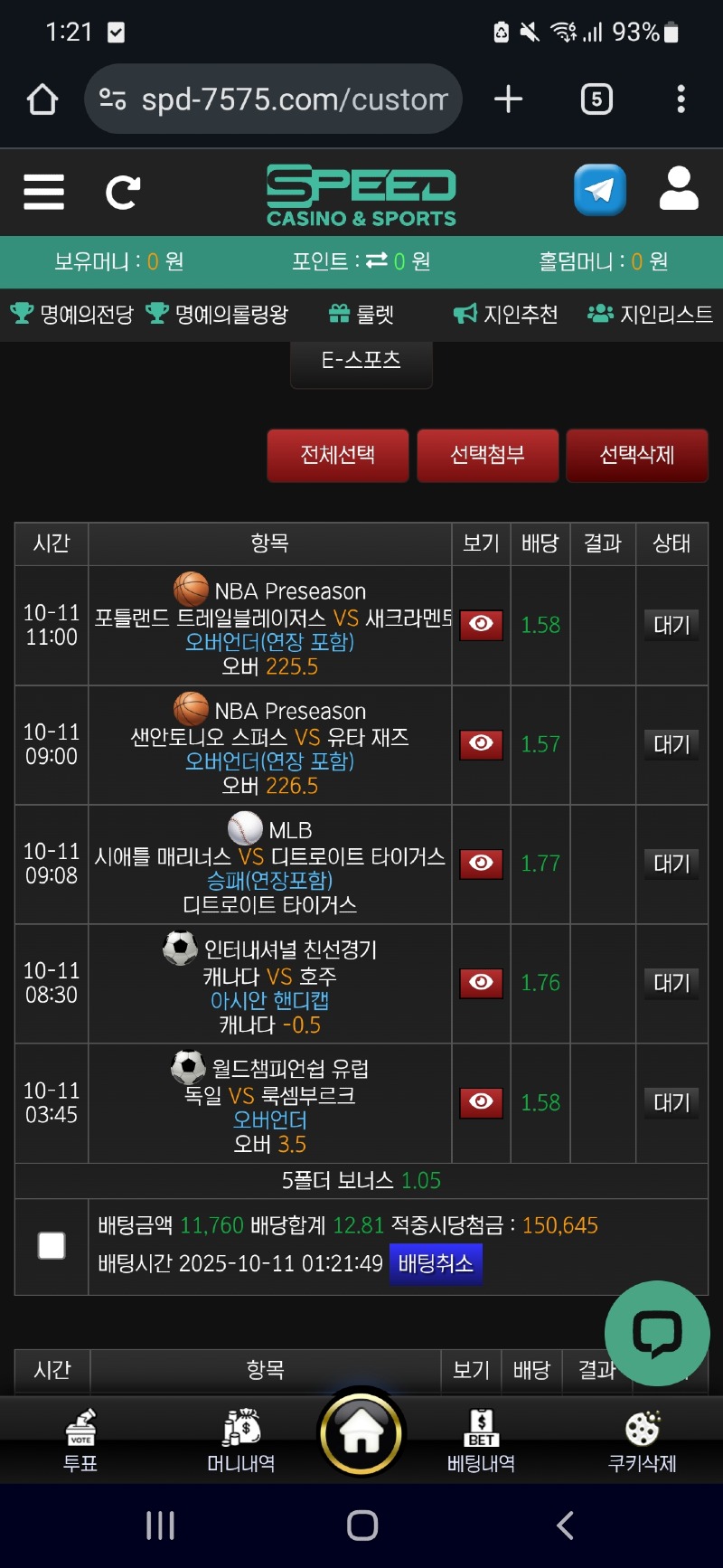Open 명예의전당 hall of fame link
Screen dimensions: 723x1568
(x=72, y=314)
